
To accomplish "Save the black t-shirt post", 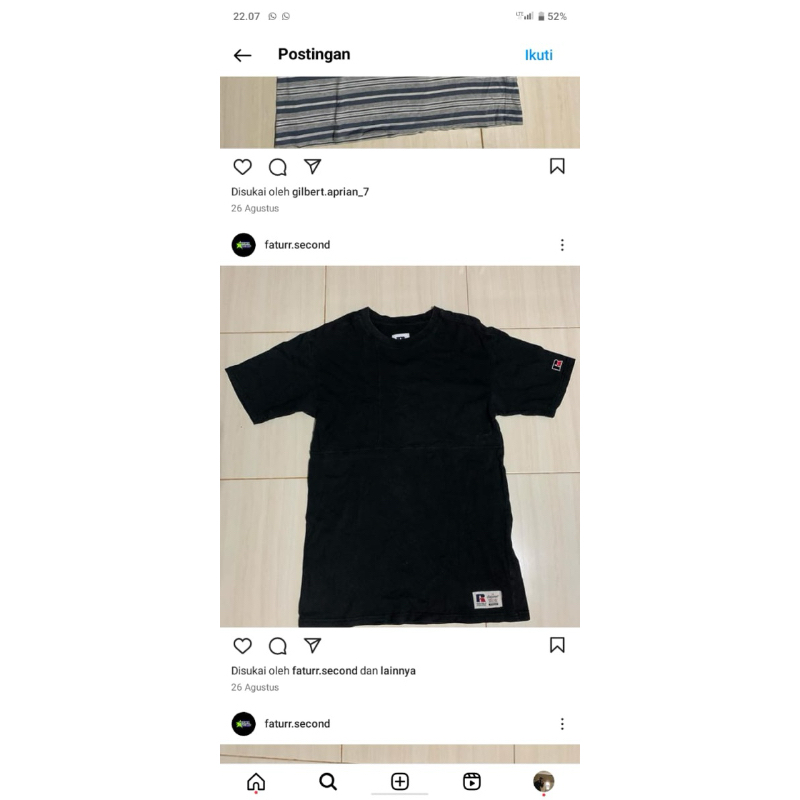I will 557,646.
